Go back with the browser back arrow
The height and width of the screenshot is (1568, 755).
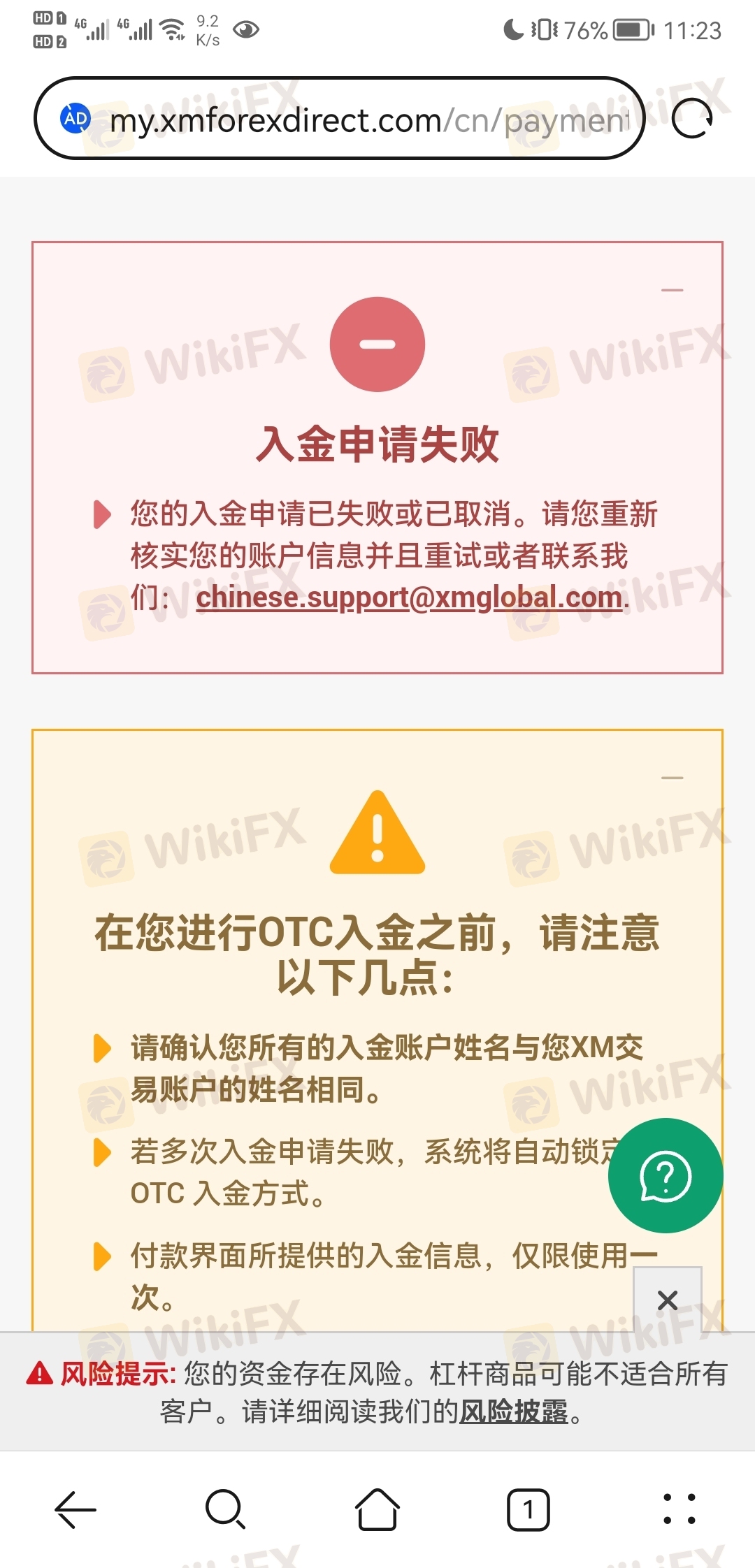click(75, 1510)
